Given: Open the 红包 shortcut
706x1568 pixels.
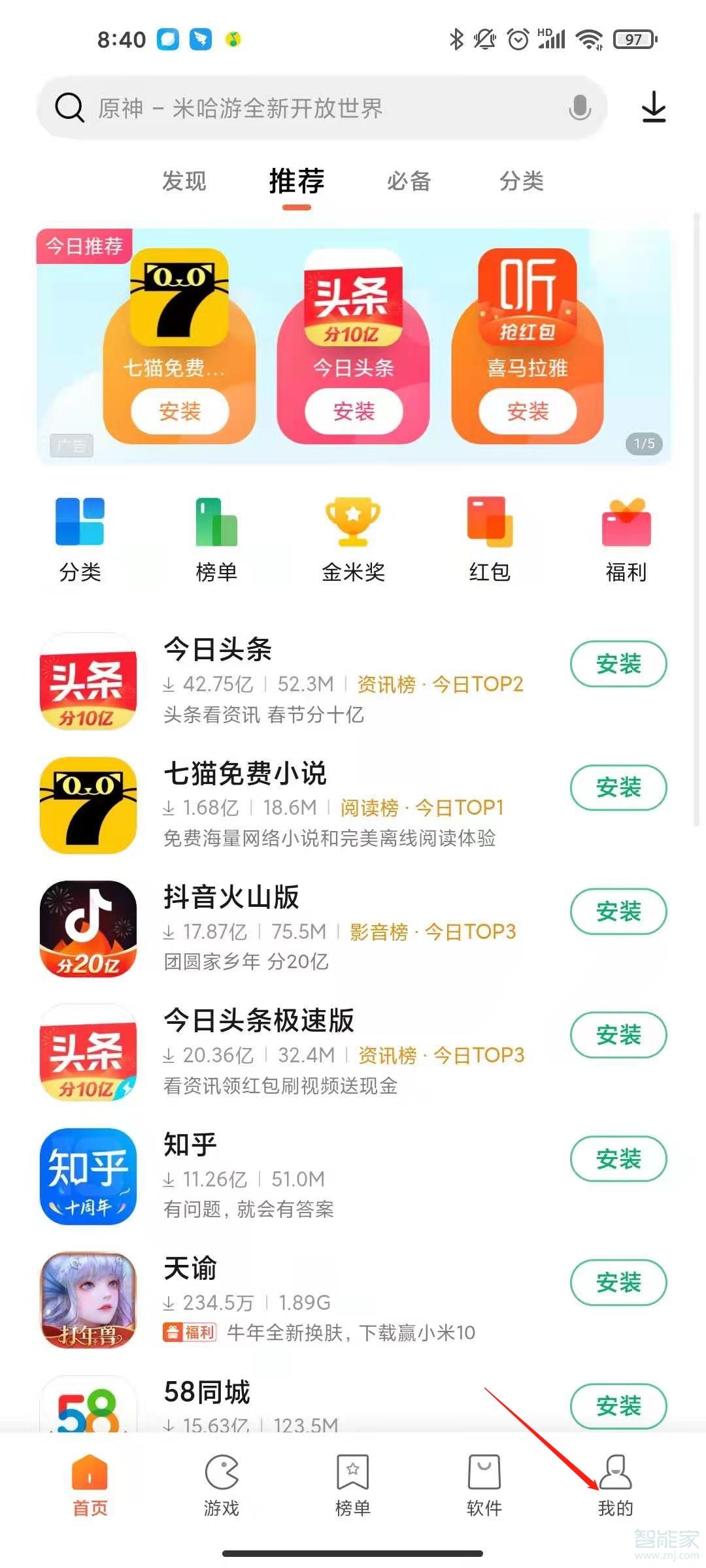Looking at the screenshot, I should coord(490,539).
